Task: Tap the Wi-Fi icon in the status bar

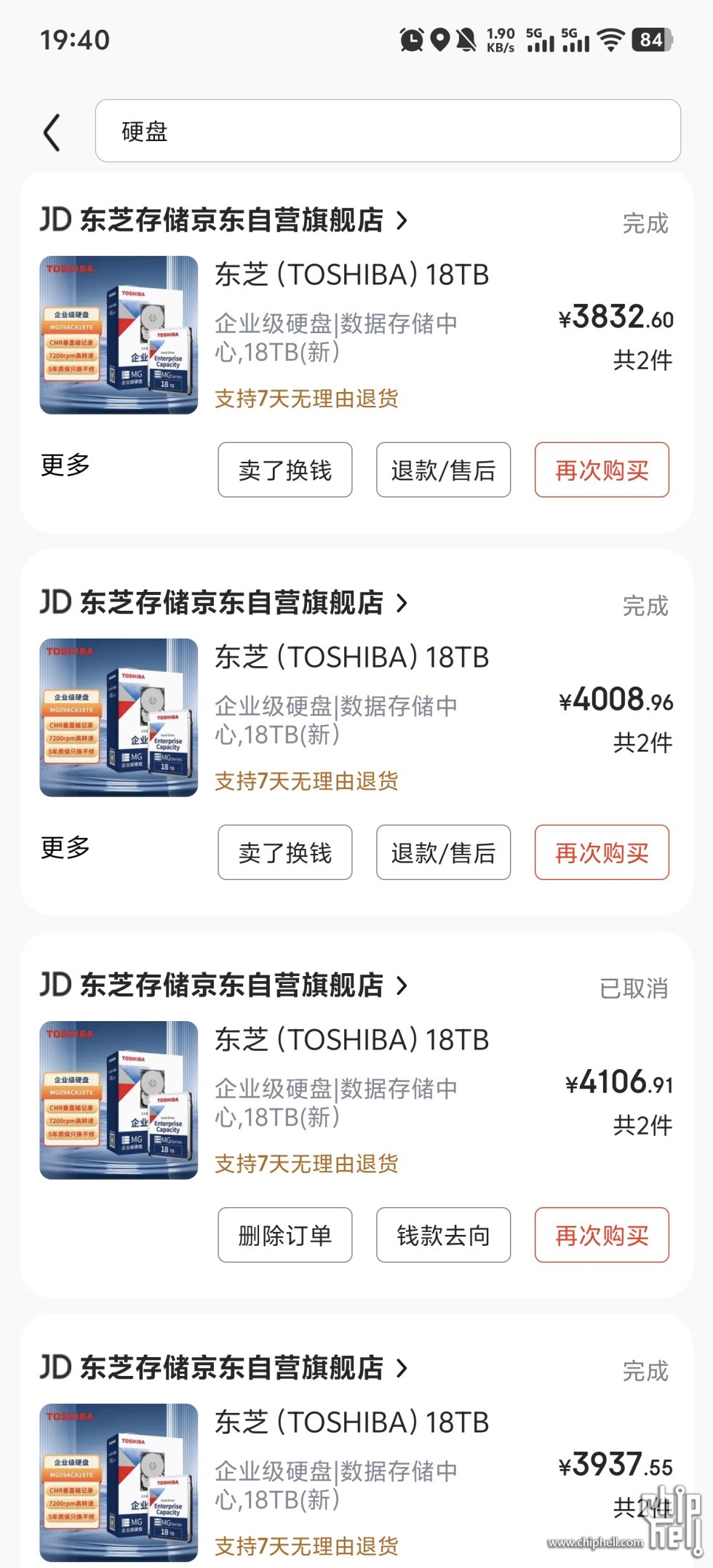Action: pyautogui.click(x=611, y=40)
